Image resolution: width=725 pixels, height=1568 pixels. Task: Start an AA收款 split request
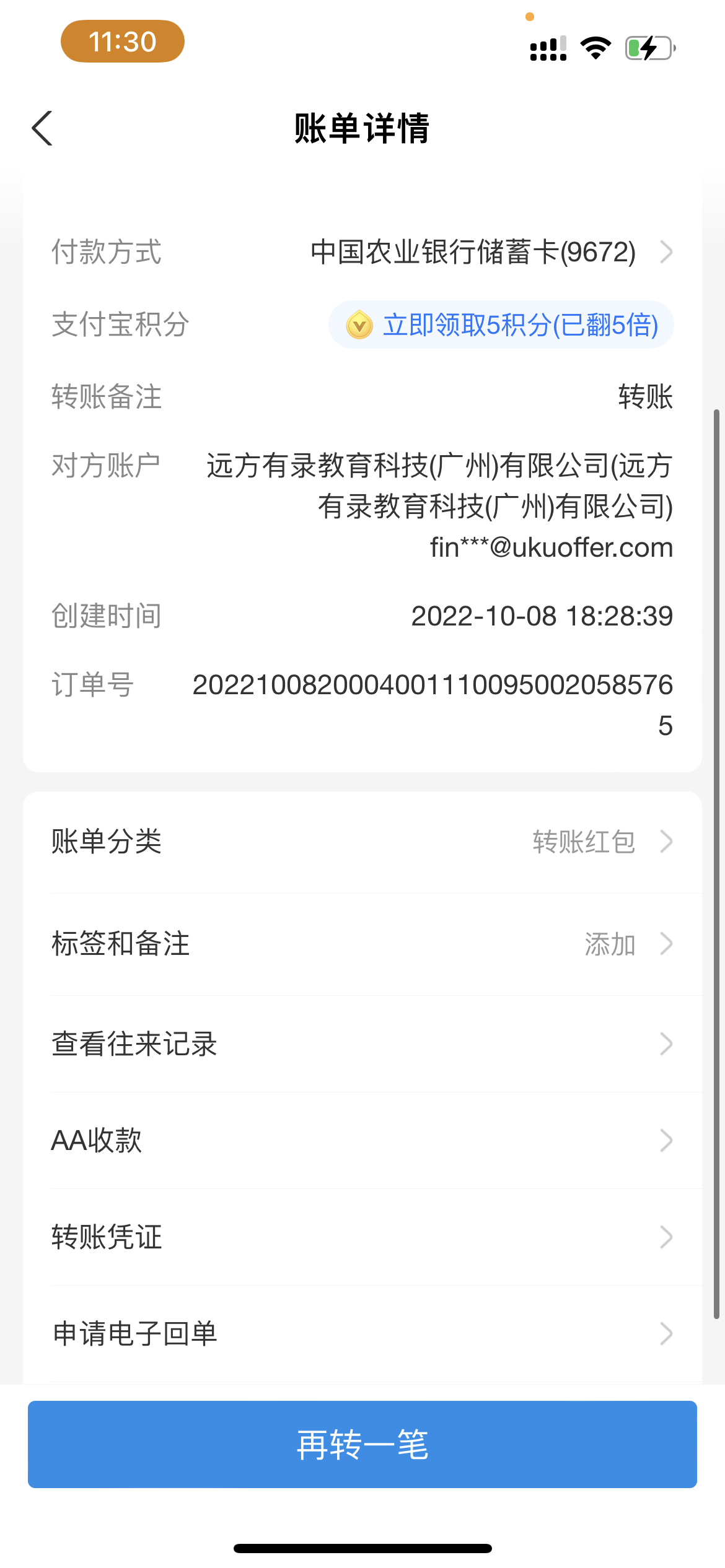[x=362, y=1141]
